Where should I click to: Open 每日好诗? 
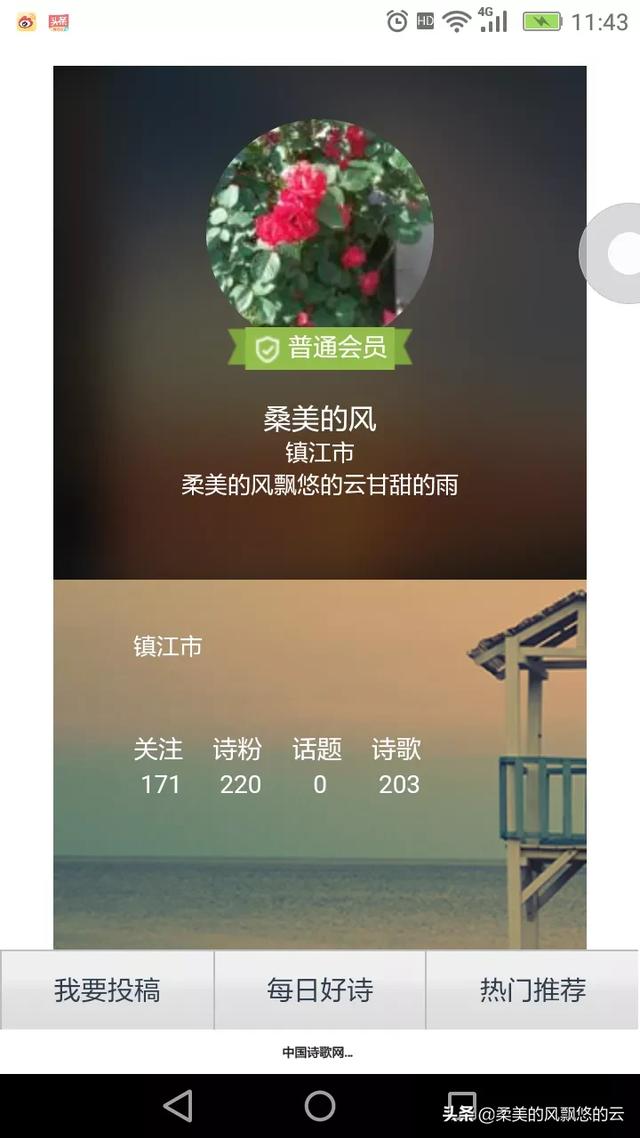[320, 990]
